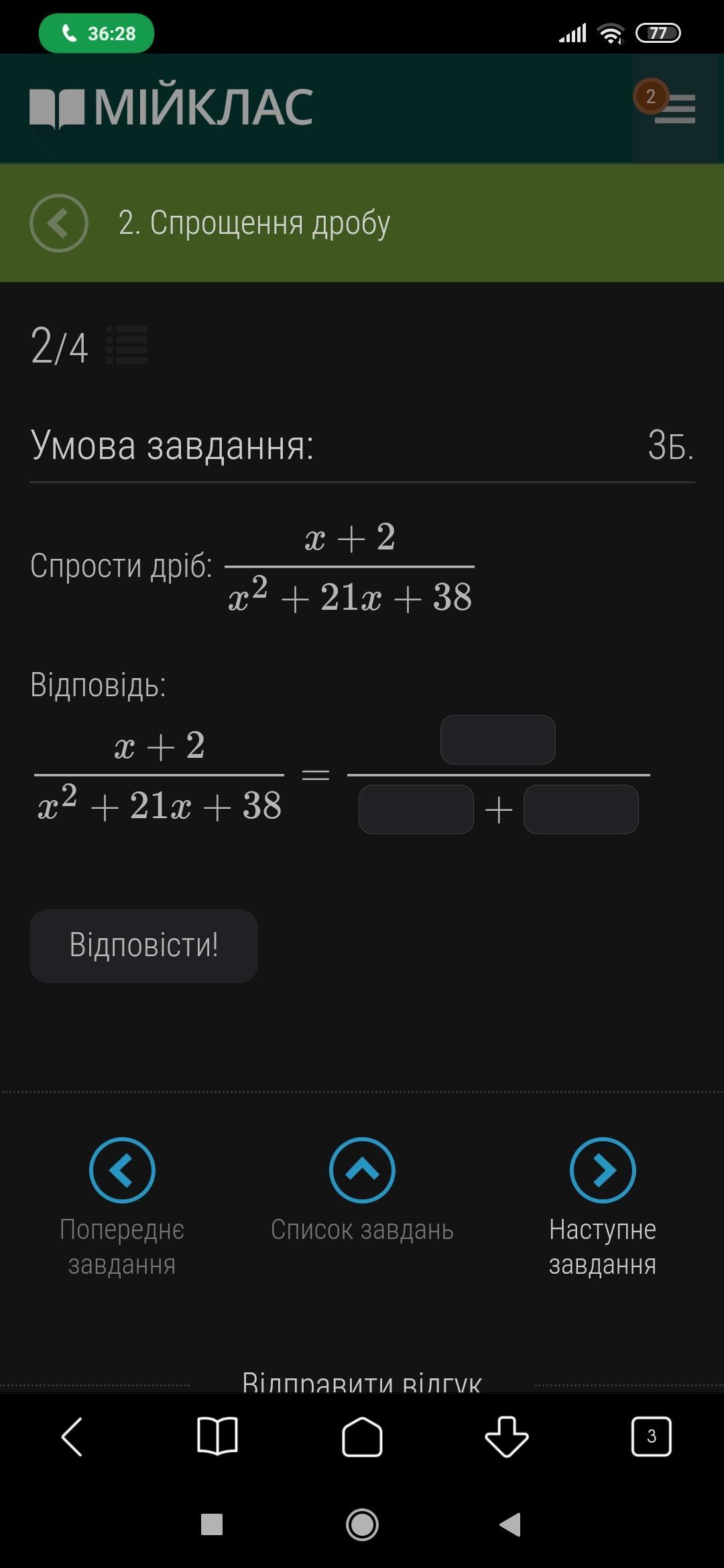Show the 3 open browser tabs
Viewport: 724px width, 1568px height.
coord(651,1436)
